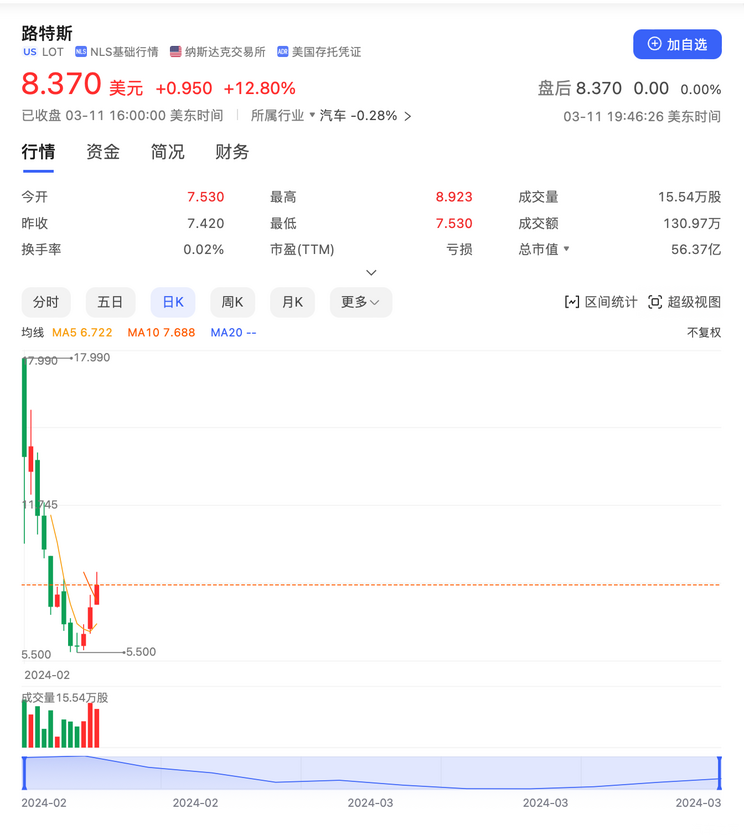The image size is (744, 840).
Task: Open the 财务 tab
Action: pos(232,152)
